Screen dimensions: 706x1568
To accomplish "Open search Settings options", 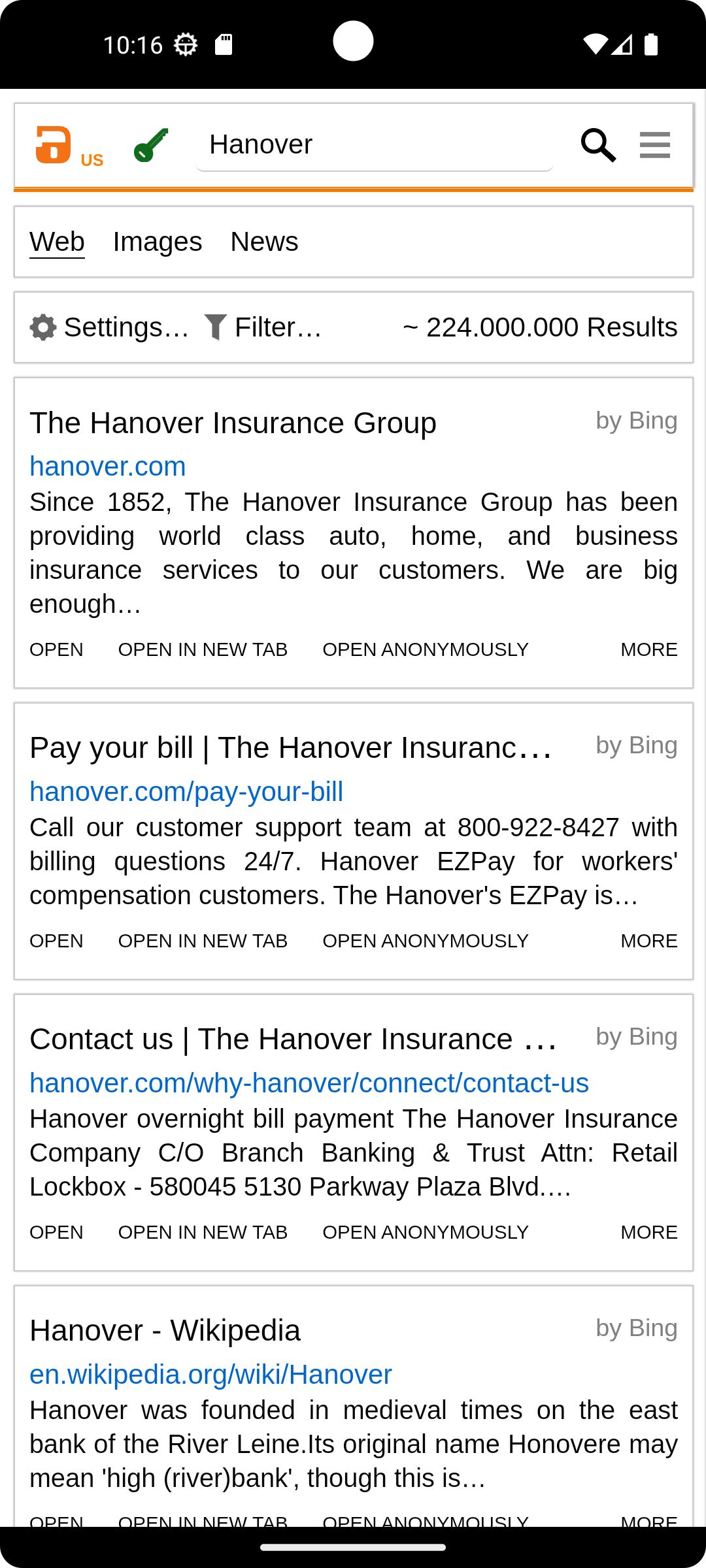I will point(110,327).
